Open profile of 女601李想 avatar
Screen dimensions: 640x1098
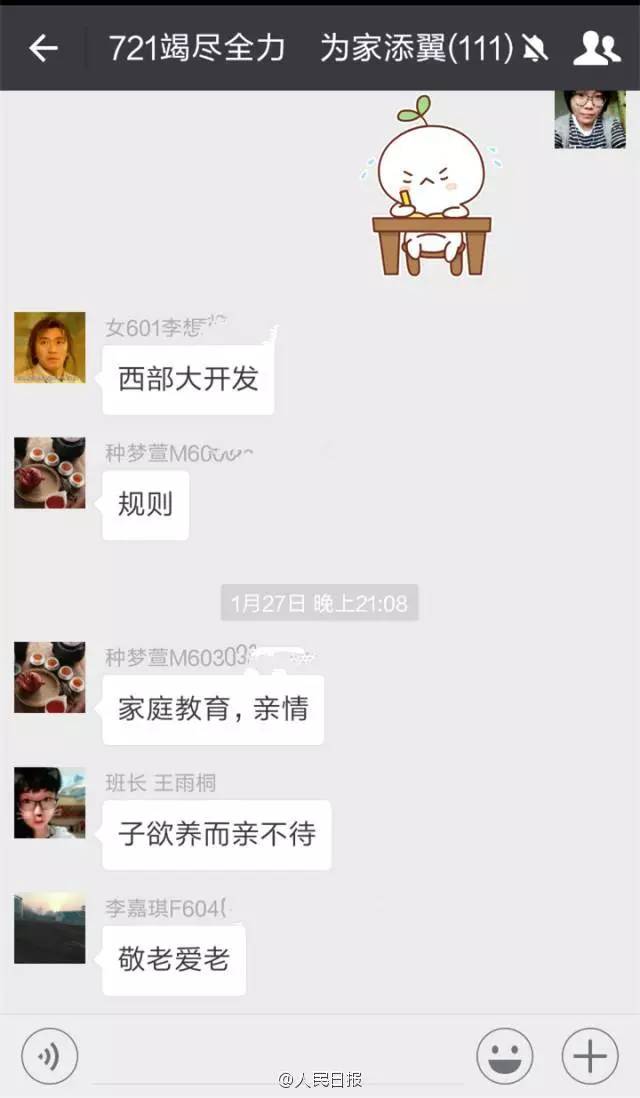[50, 348]
